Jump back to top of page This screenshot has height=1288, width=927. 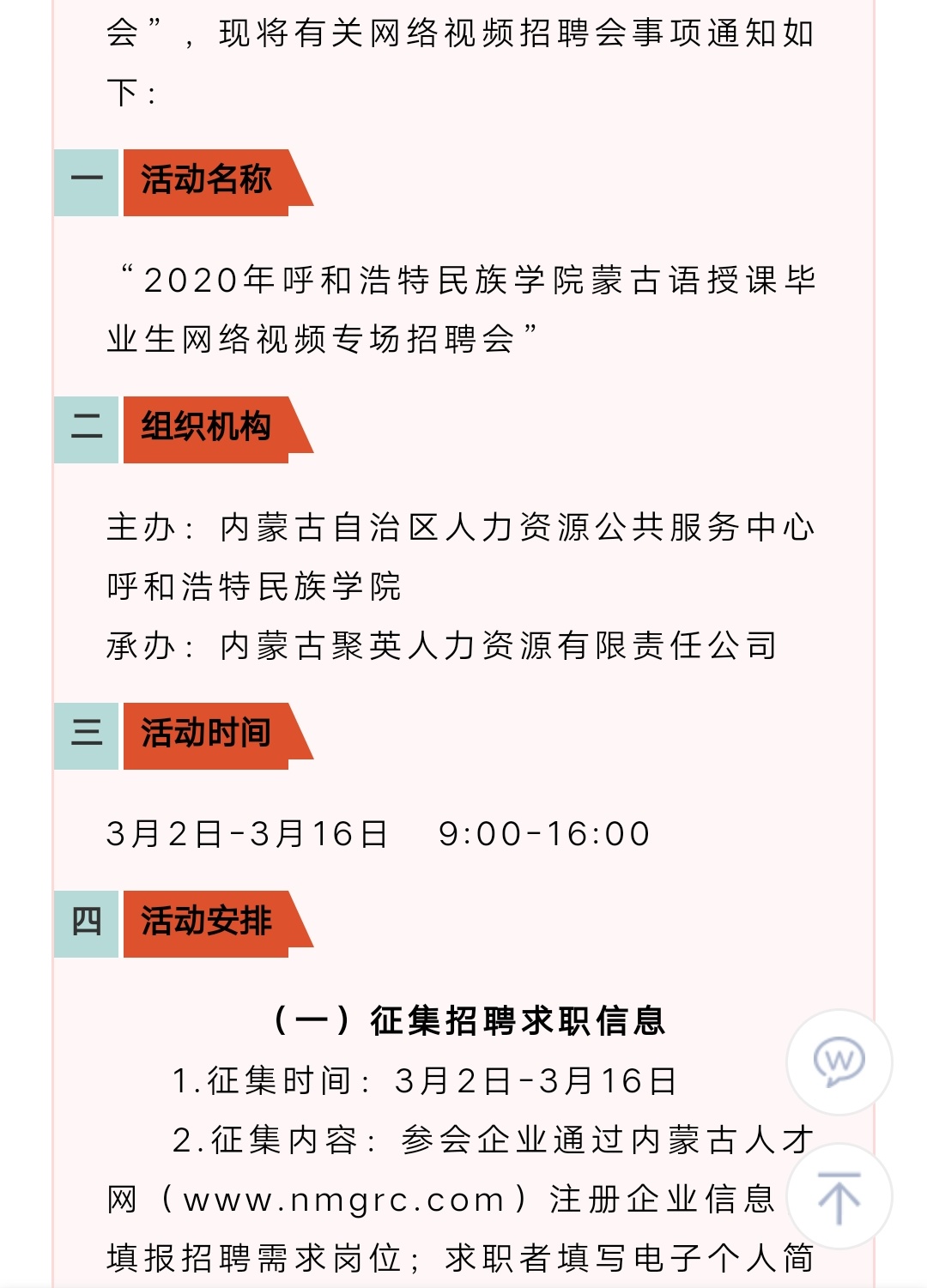839,1196
